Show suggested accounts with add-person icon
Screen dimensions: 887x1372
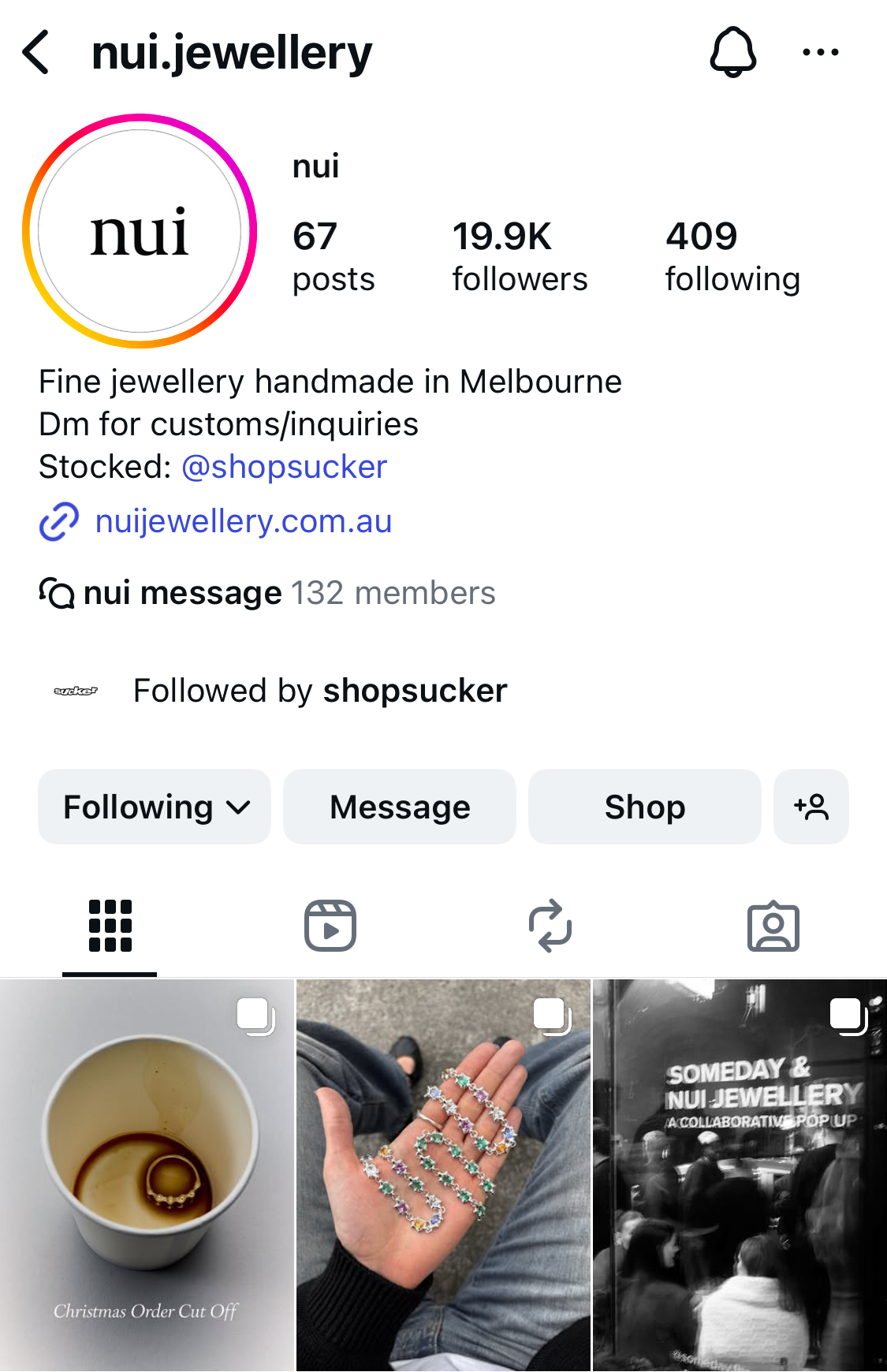coord(811,807)
